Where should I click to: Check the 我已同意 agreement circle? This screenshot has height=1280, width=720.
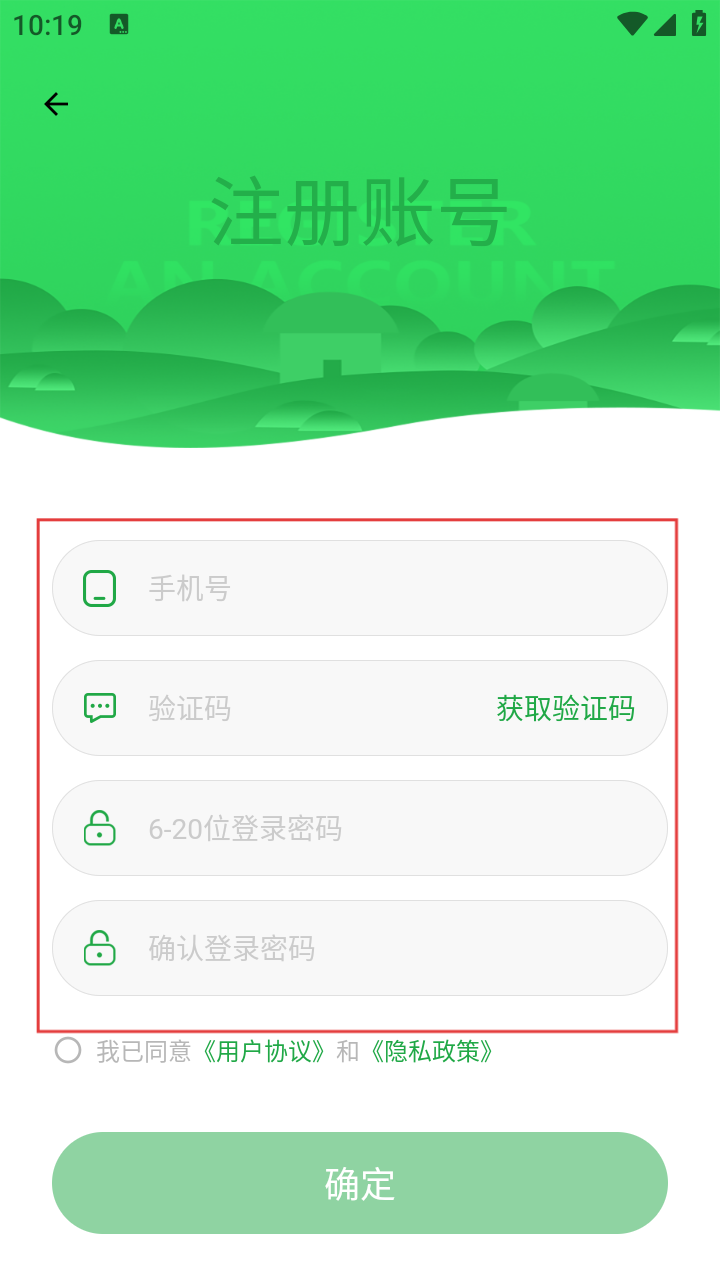point(68,1051)
